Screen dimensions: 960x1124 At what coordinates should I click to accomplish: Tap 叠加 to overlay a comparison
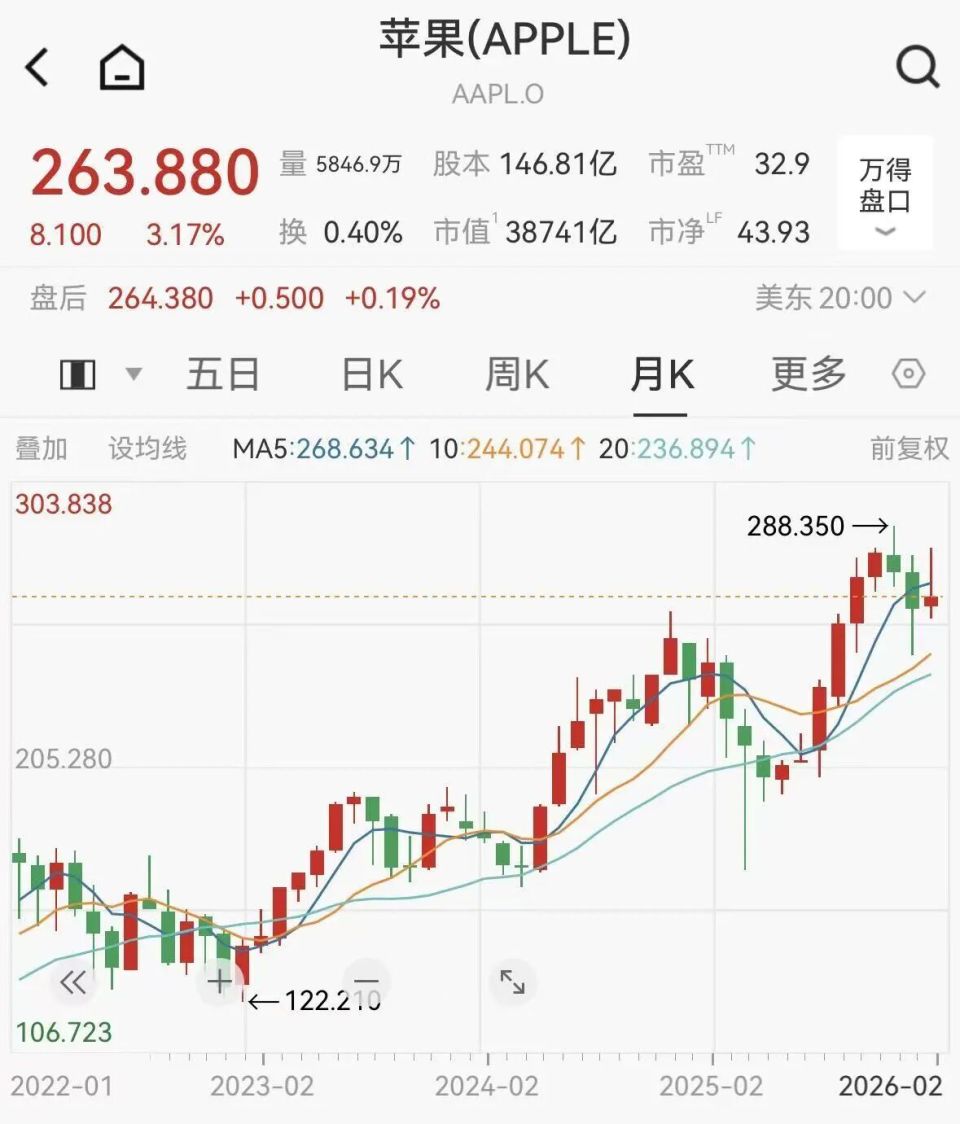[x=42, y=449]
